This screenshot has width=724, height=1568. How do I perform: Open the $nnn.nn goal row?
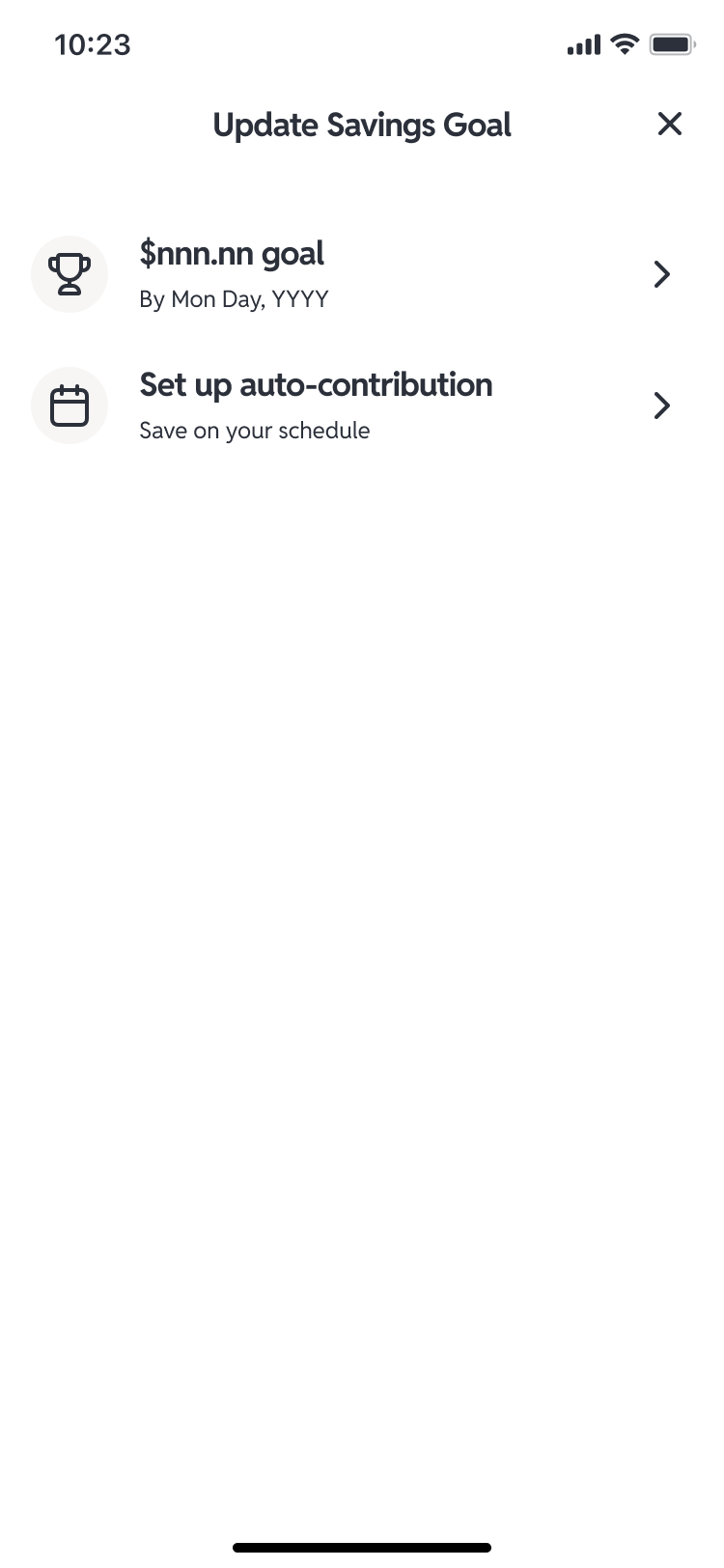[362, 274]
